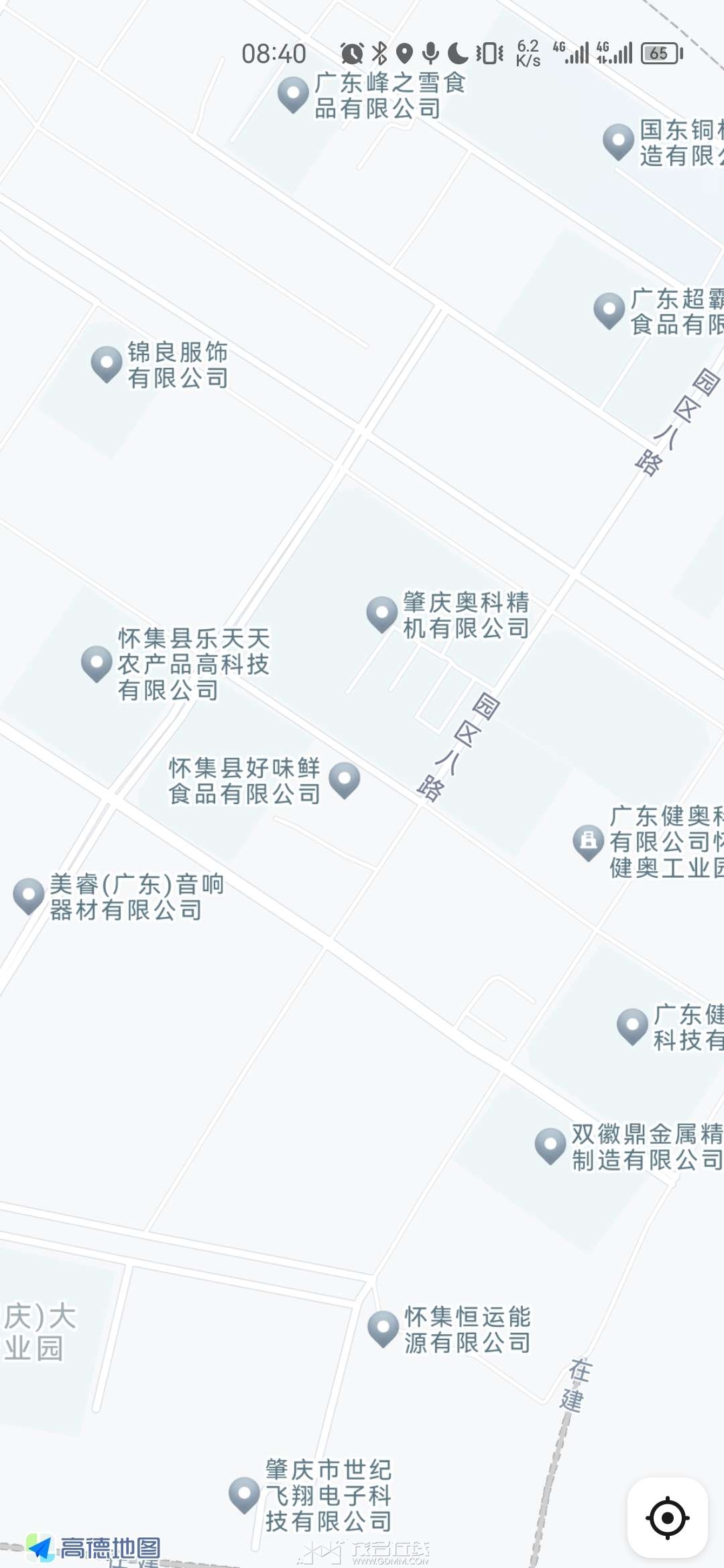The image size is (724, 1568).
Task: Recenter map on my current location
Action: pyautogui.click(x=667, y=1518)
